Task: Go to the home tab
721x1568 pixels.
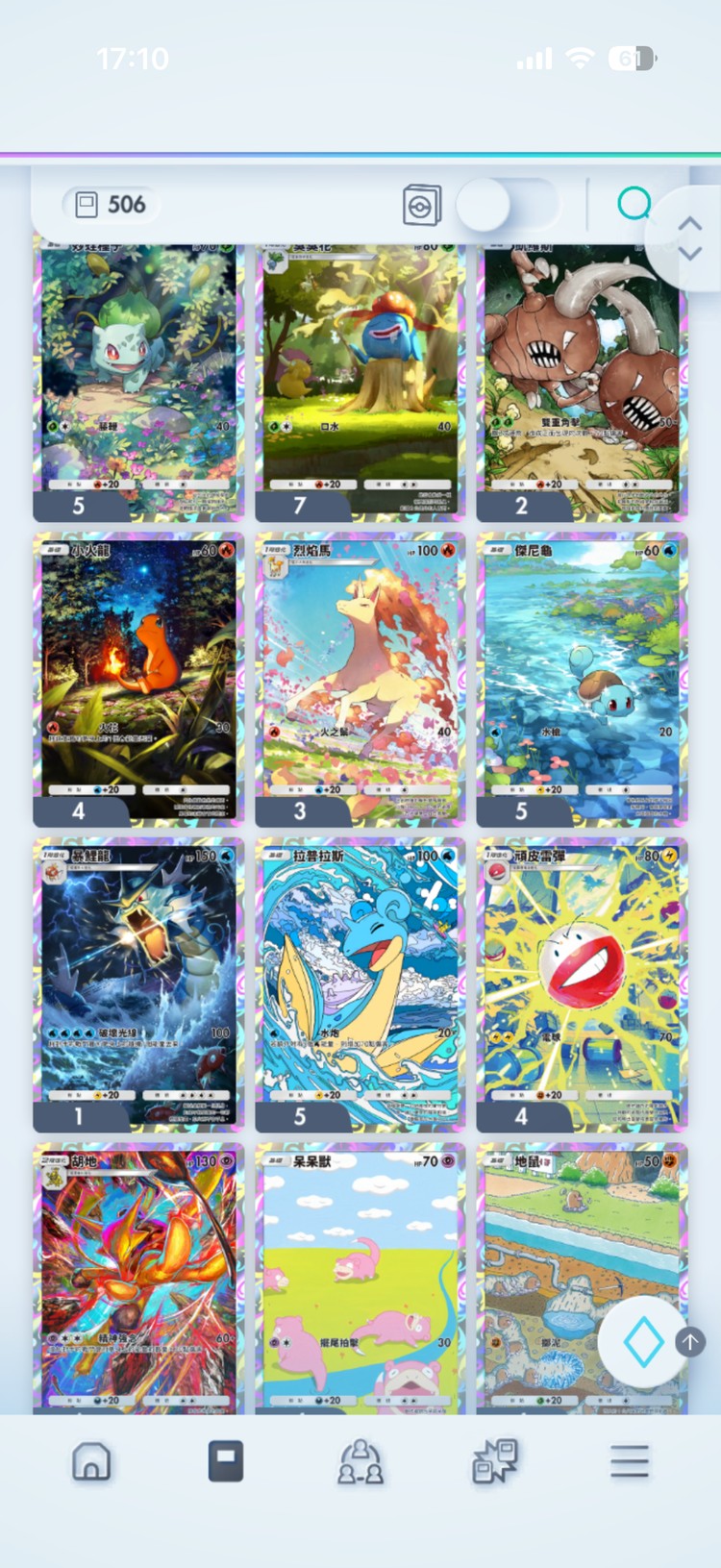Action: pyautogui.click(x=91, y=1461)
